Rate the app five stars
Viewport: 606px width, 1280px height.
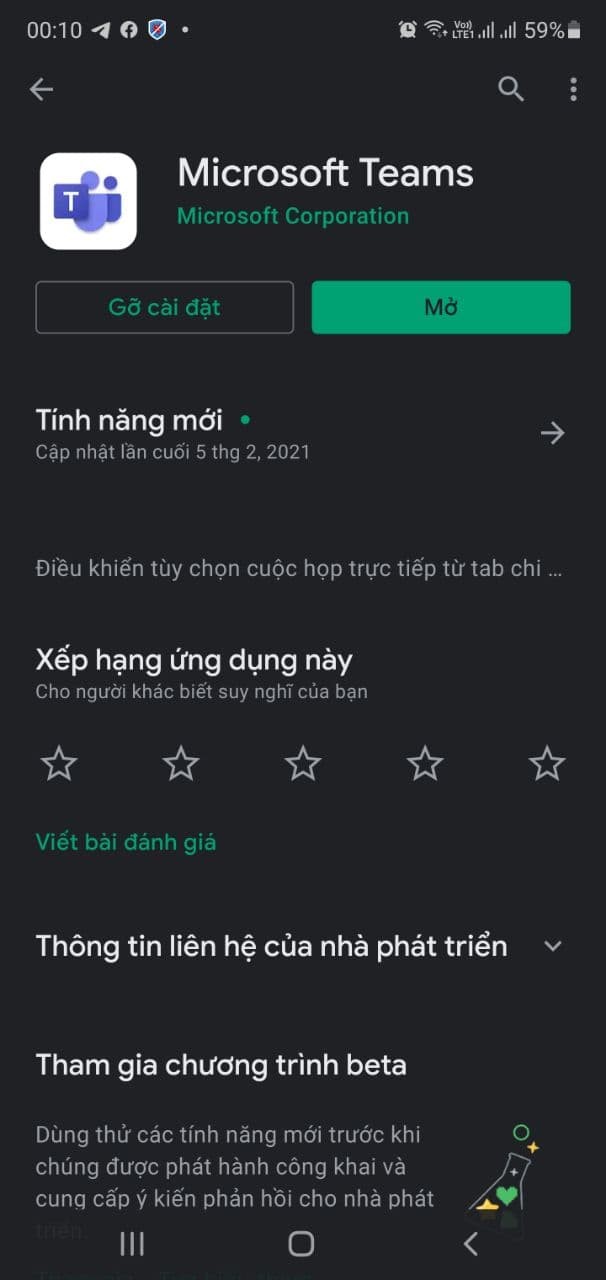tap(547, 765)
